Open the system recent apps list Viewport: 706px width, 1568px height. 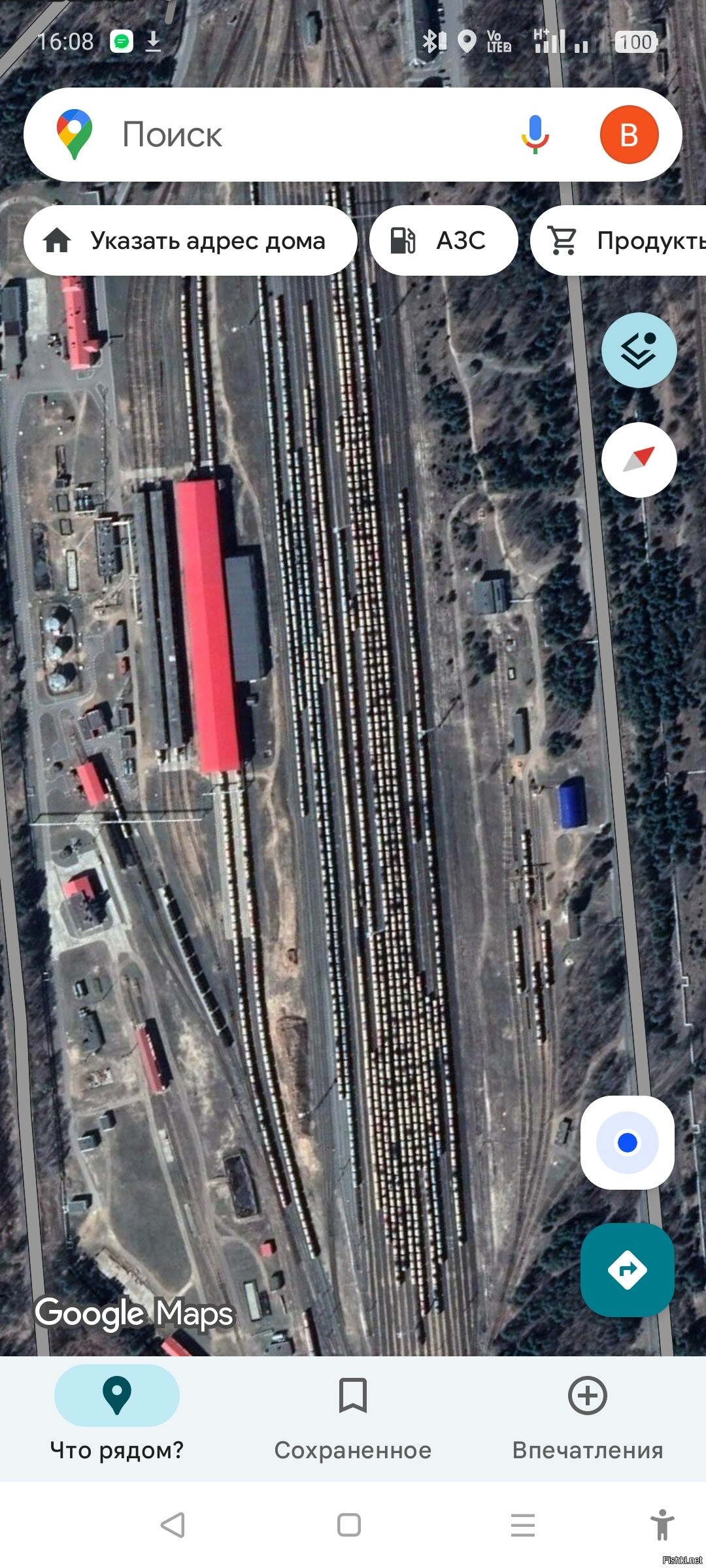click(523, 1525)
